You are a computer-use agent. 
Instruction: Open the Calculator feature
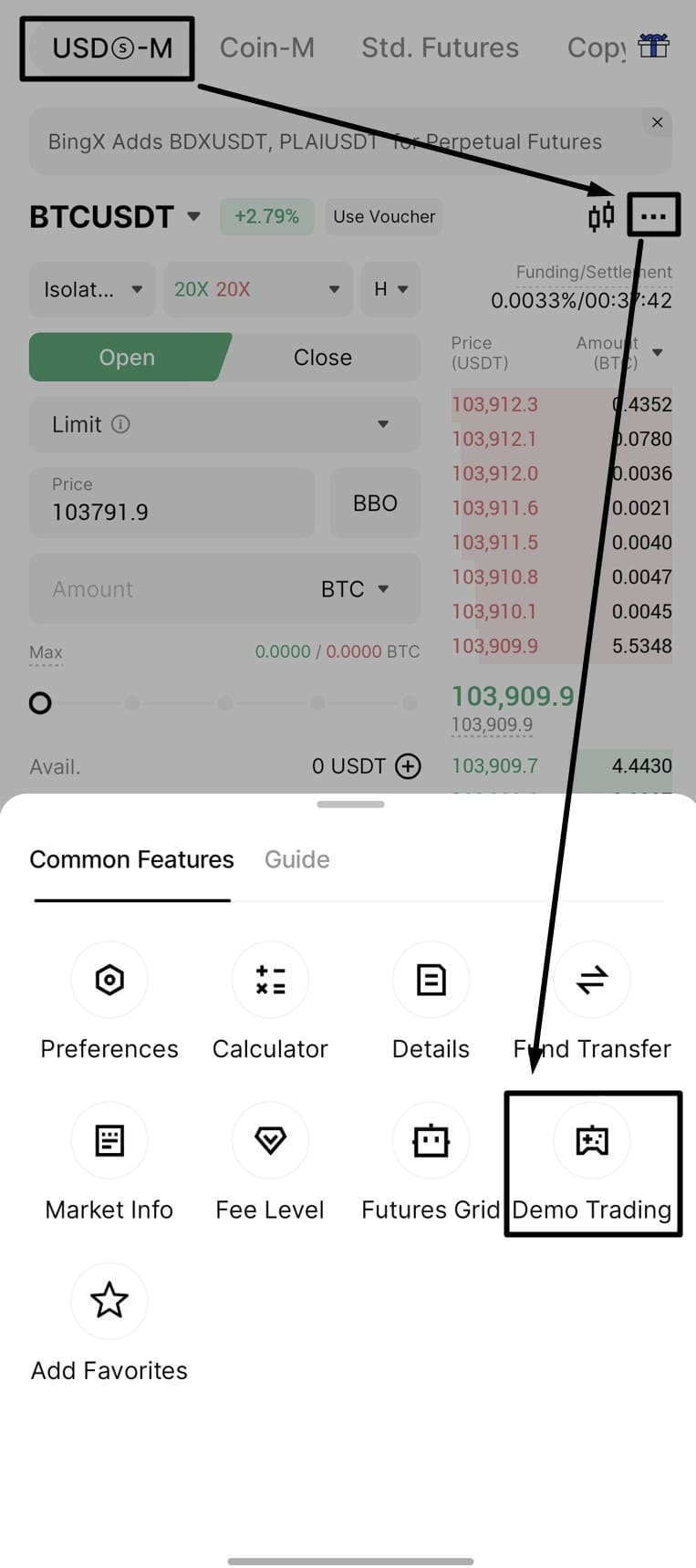[x=270, y=981]
